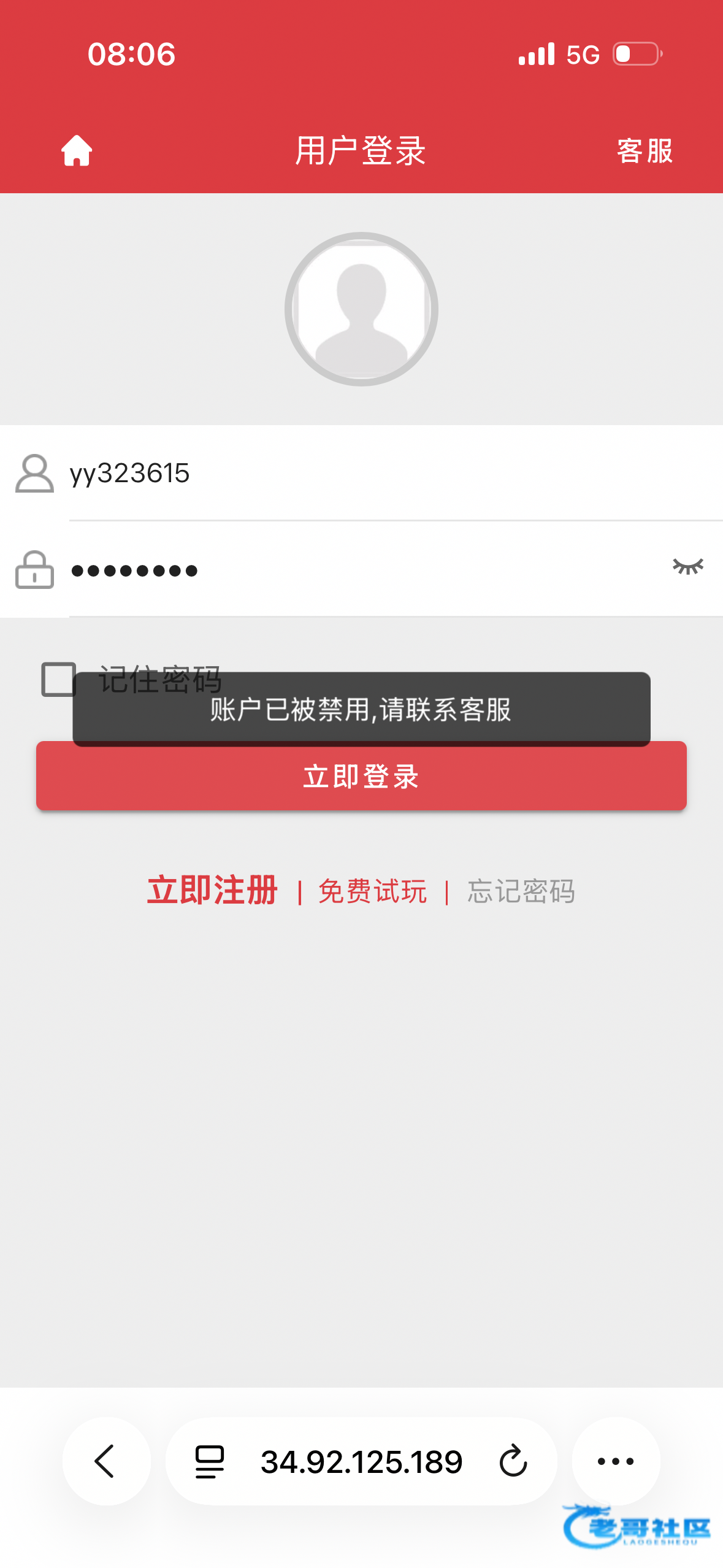Open the browser more options menu

(616, 1461)
